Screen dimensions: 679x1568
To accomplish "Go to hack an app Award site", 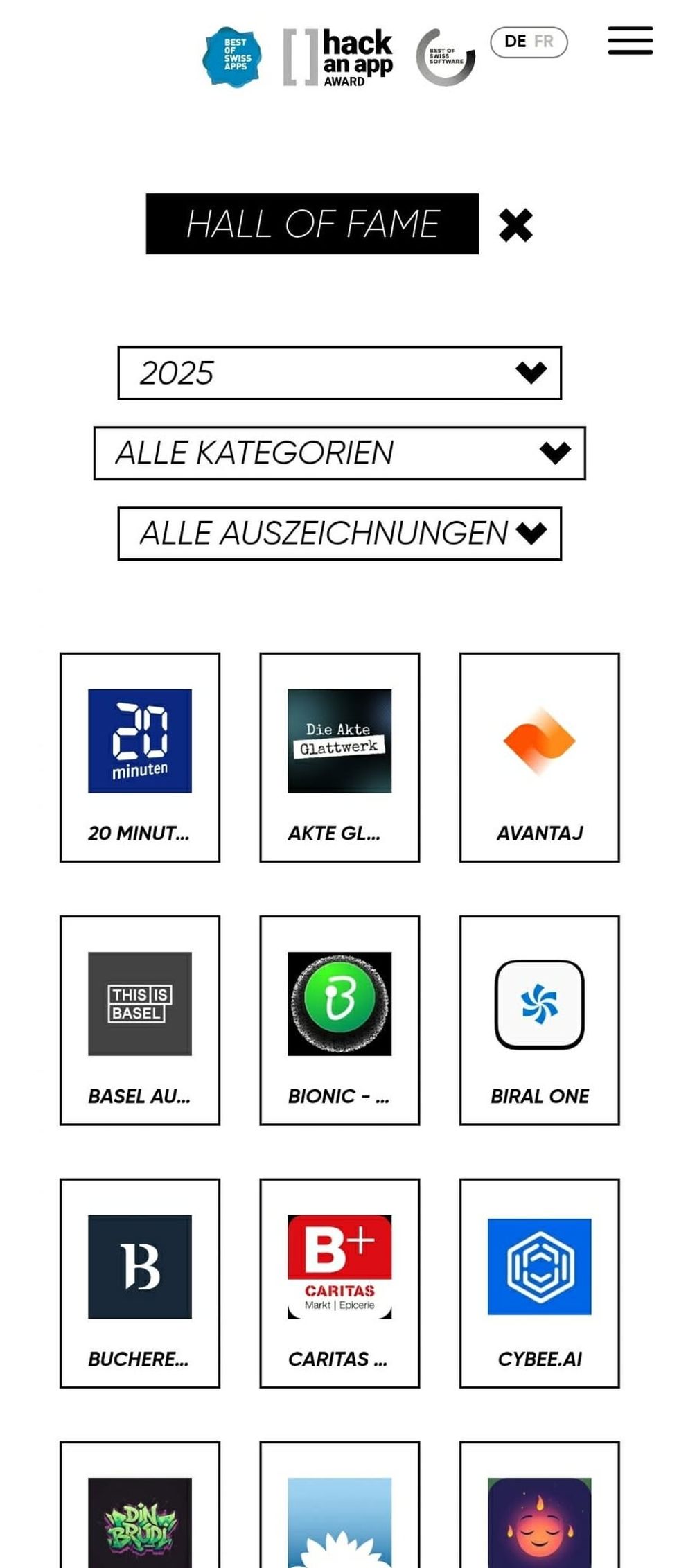I will pos(339,58).
